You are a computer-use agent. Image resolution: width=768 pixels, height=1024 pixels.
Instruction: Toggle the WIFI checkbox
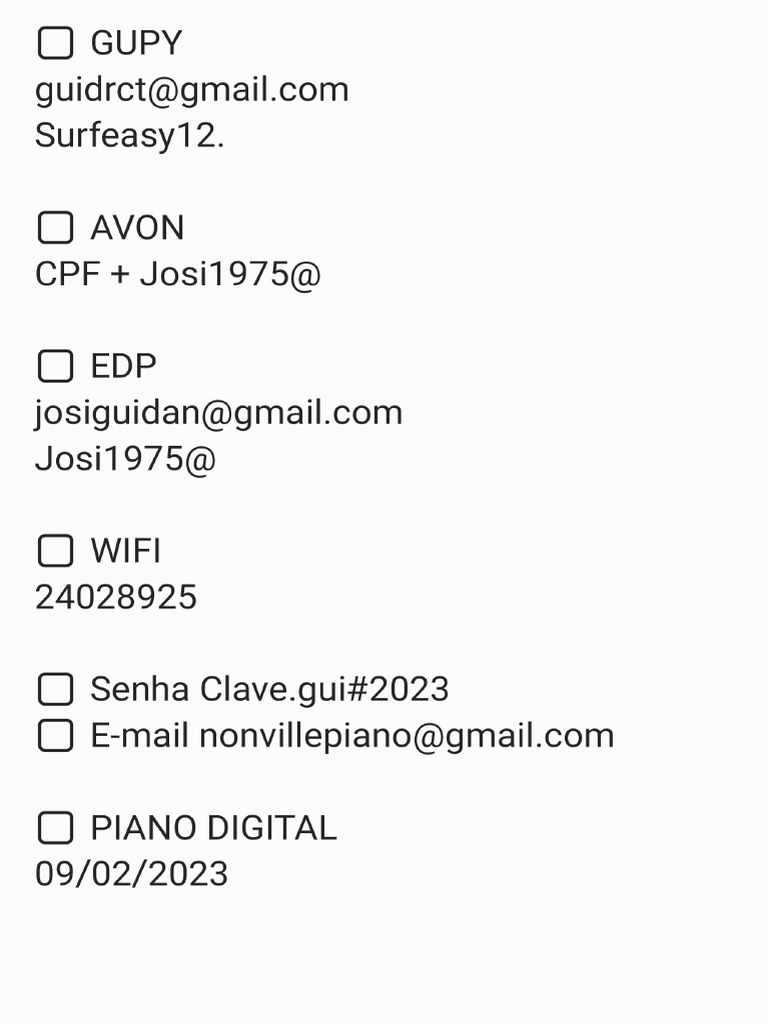point(55,551)
